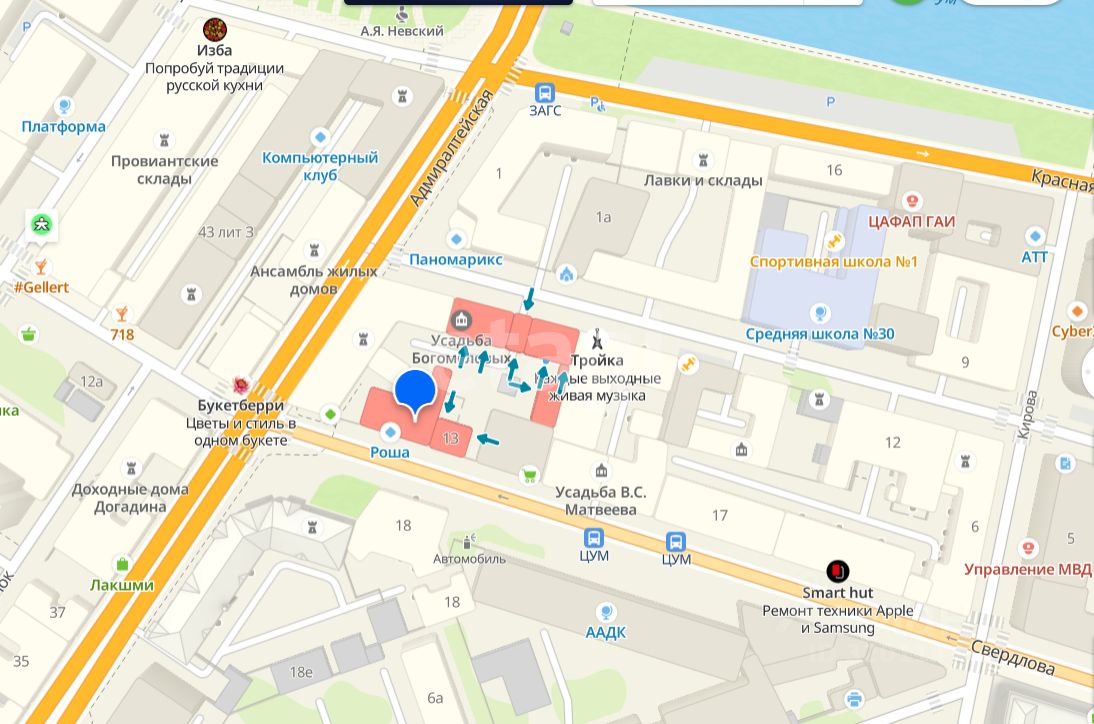This screenshot has height=724, width=1094.
Task: Tap the blue location pin
Action: [x=415, y=392]
